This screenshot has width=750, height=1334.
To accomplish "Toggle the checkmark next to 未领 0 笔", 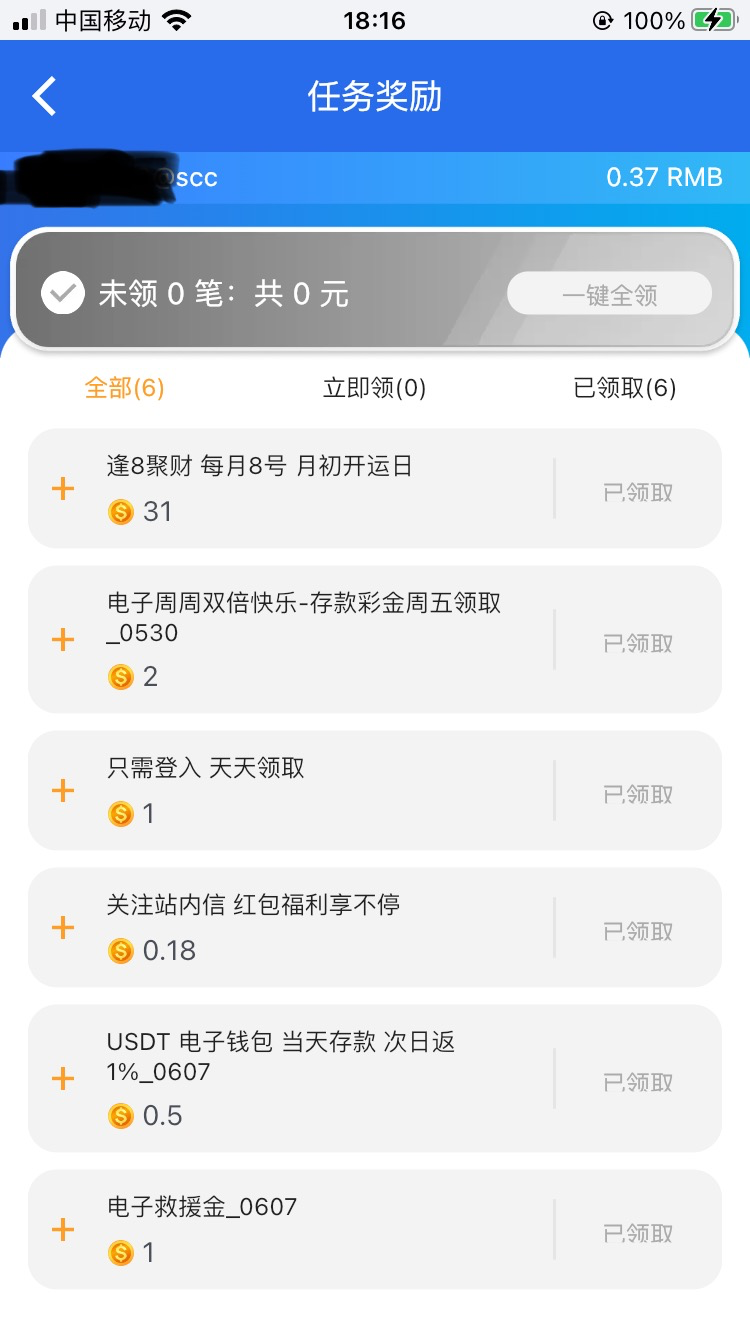I will point(63,294).
